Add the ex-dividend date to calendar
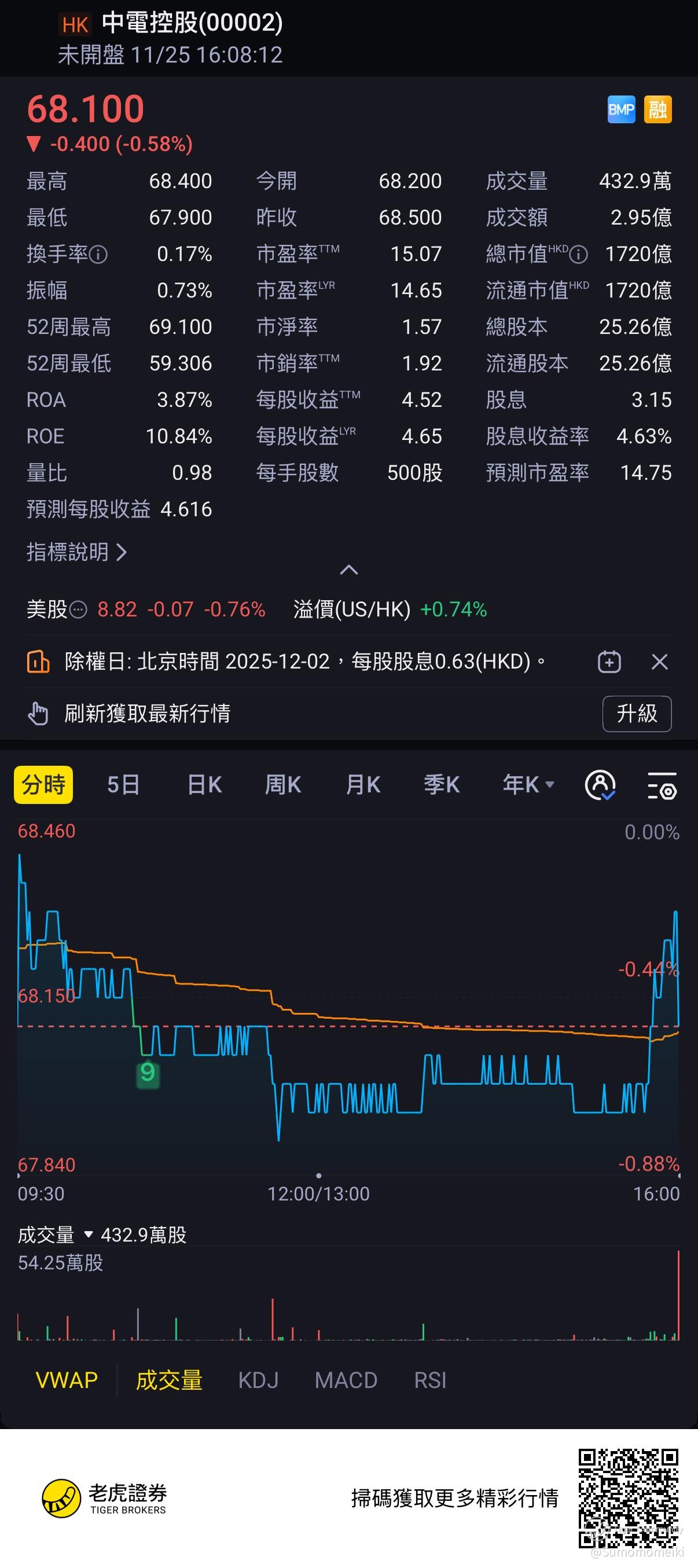 click(x=609, y=662)
